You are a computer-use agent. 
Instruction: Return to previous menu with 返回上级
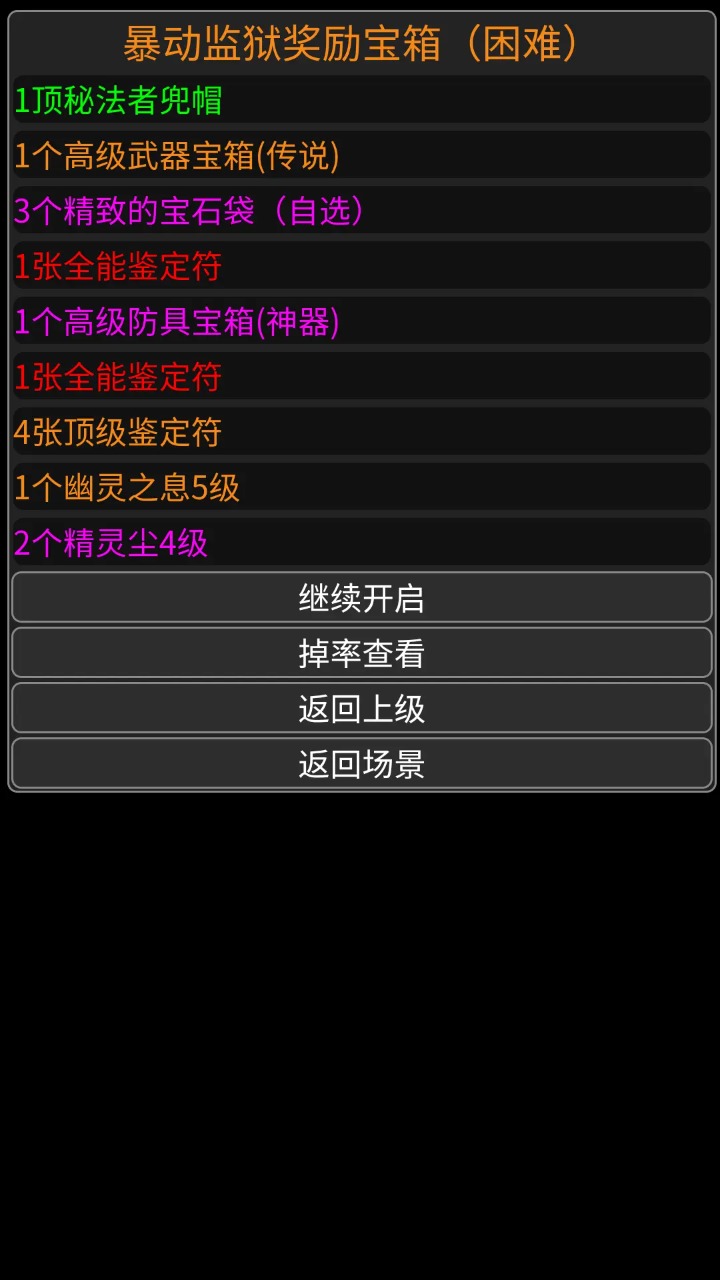coord(360,708)
